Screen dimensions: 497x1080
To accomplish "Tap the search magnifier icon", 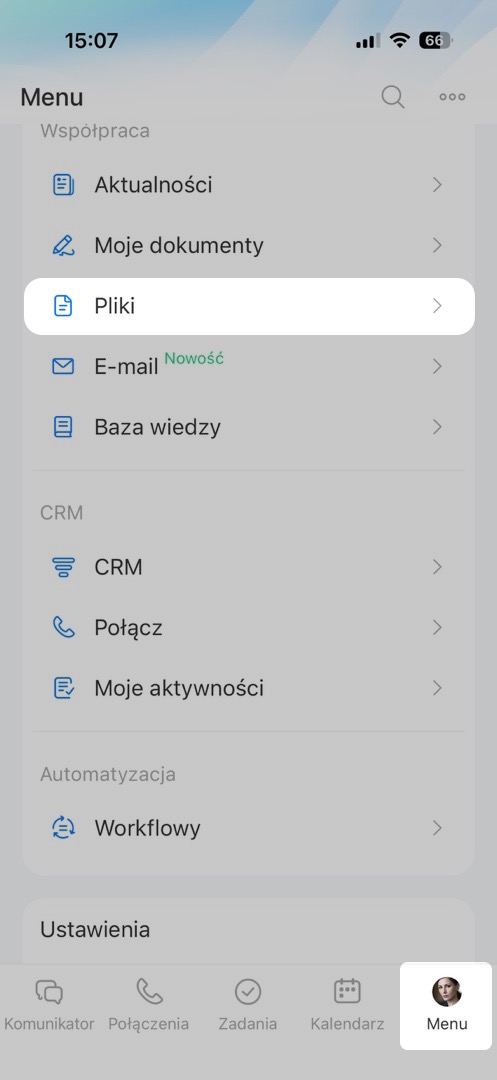I will [392, 97].
